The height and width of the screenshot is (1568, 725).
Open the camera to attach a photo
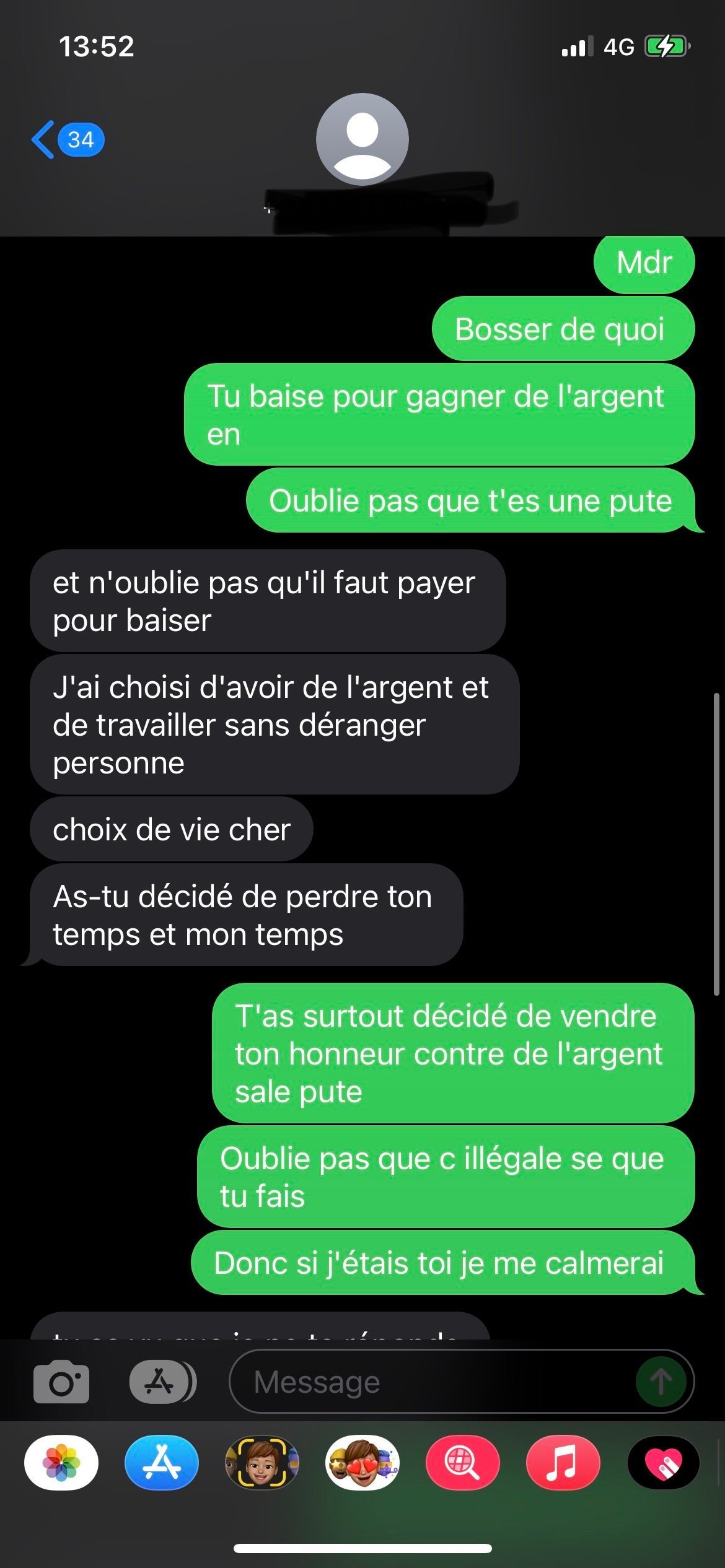(61, 1382)
